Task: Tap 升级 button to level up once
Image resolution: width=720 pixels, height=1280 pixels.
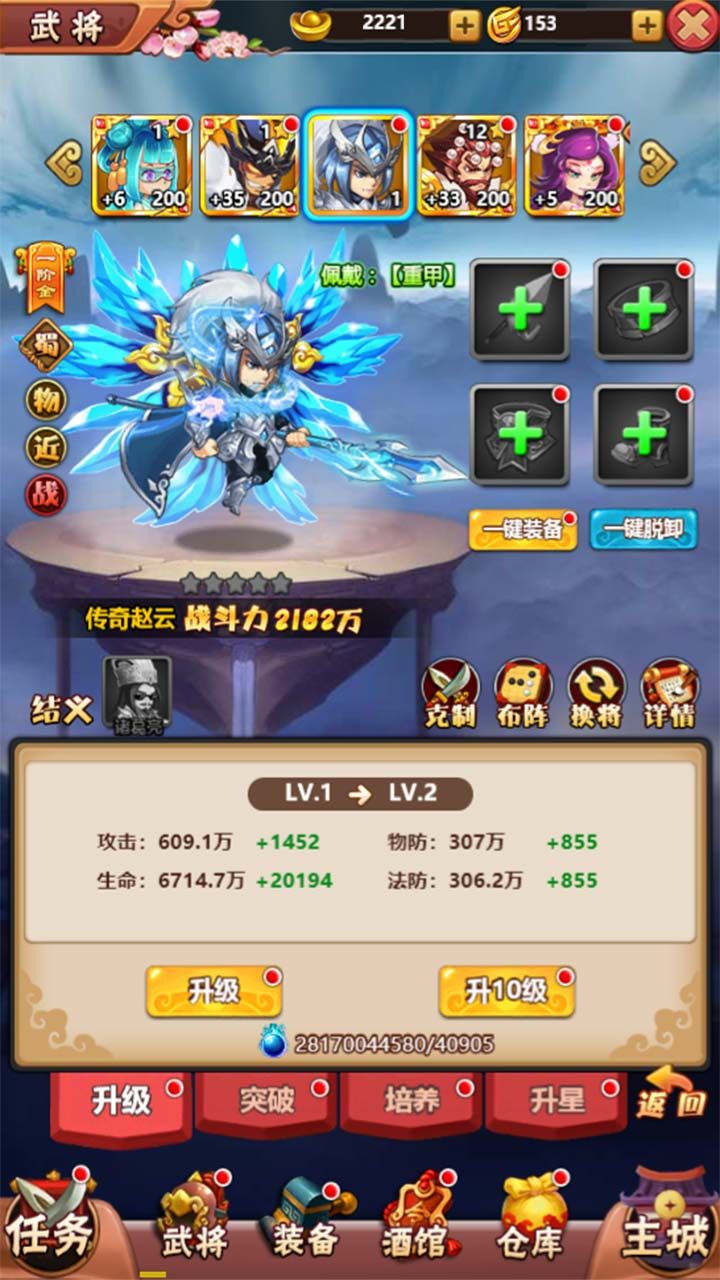Action: pos(214,991)
